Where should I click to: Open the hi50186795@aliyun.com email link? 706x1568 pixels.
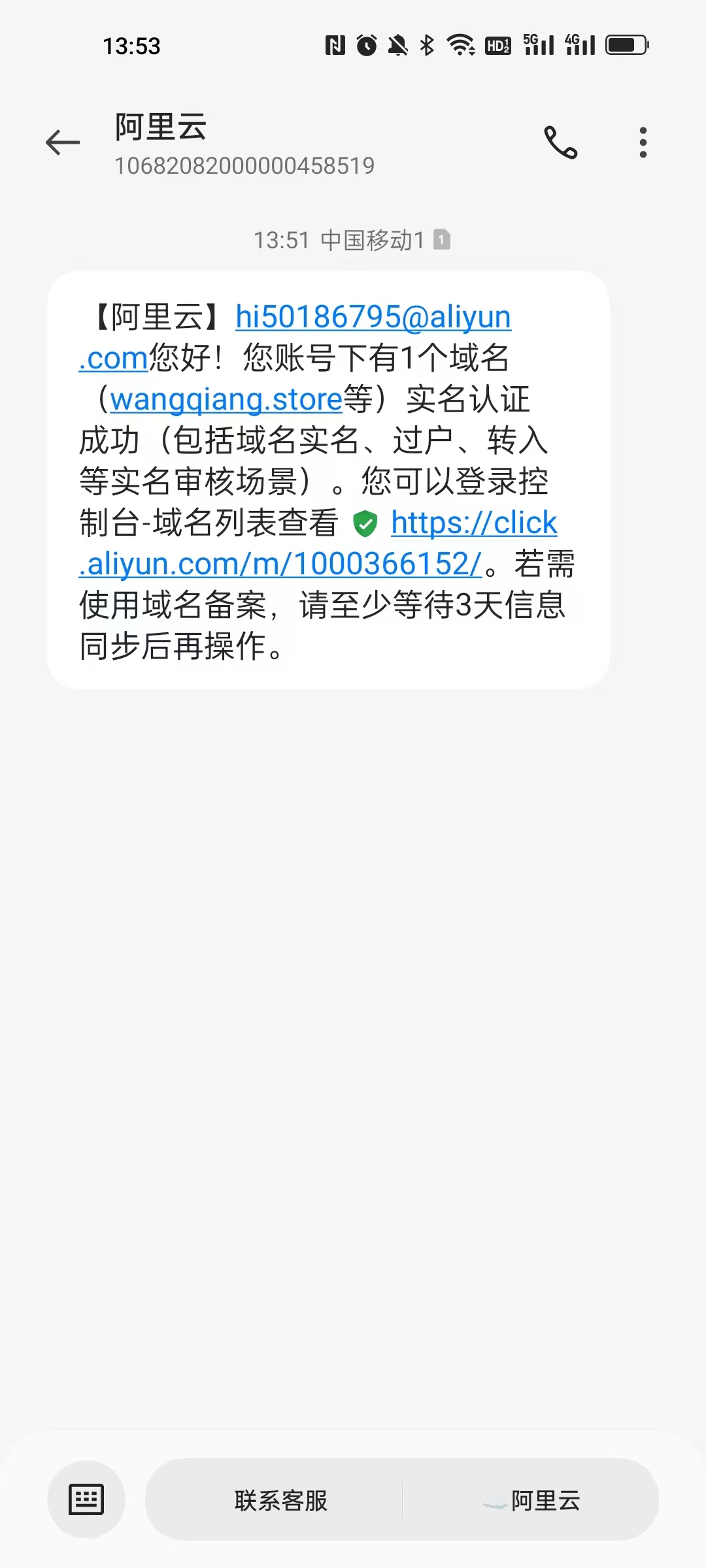coord(373,318)
